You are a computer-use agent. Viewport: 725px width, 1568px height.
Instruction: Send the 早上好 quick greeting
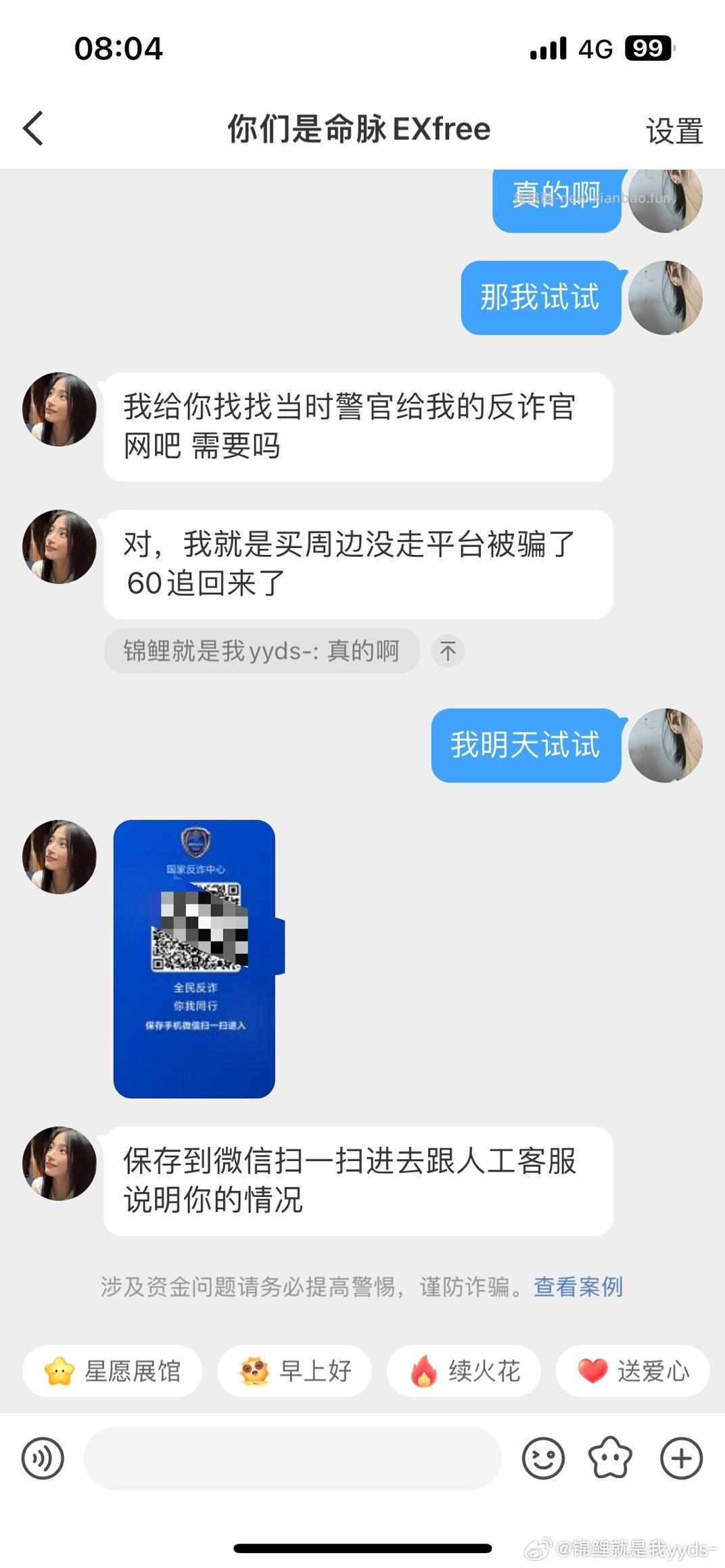(296, 1371)
